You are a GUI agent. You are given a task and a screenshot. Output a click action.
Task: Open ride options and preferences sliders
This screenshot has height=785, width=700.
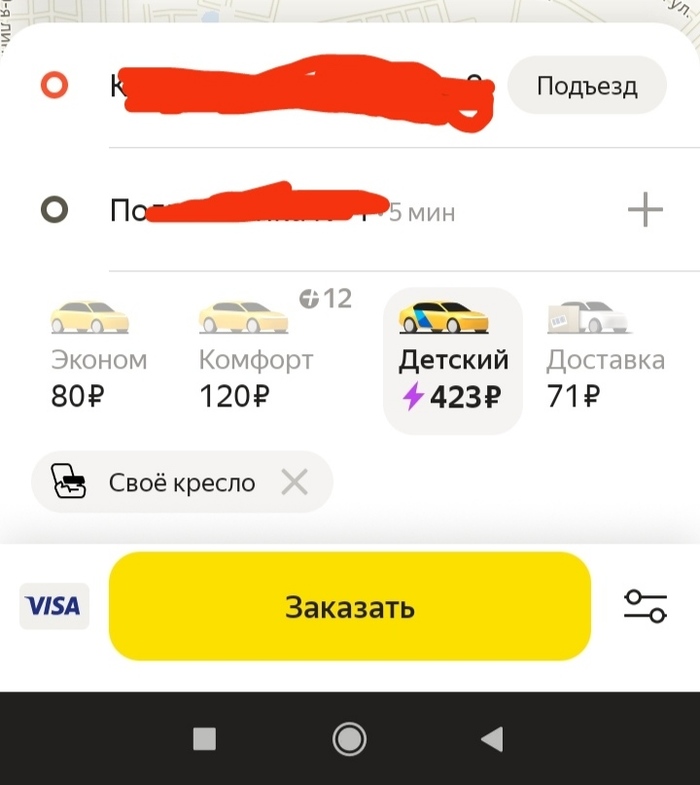pyautogui.click(x=644, y=606)
